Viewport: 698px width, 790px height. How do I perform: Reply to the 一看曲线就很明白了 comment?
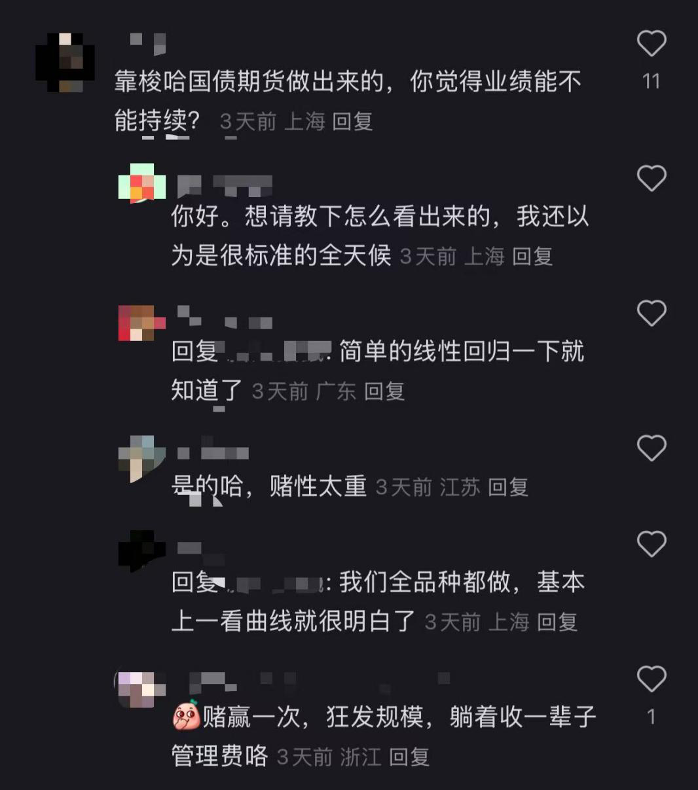557,622
